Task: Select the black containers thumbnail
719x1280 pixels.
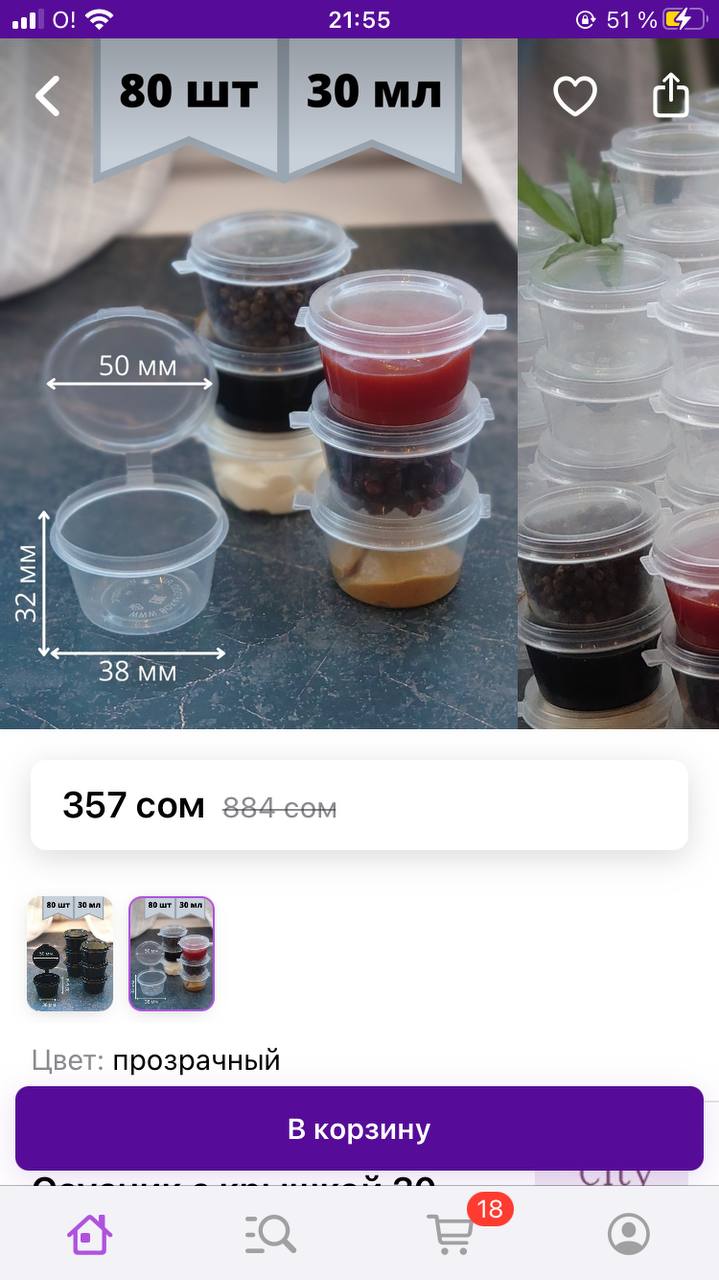Action: (70, 954)
